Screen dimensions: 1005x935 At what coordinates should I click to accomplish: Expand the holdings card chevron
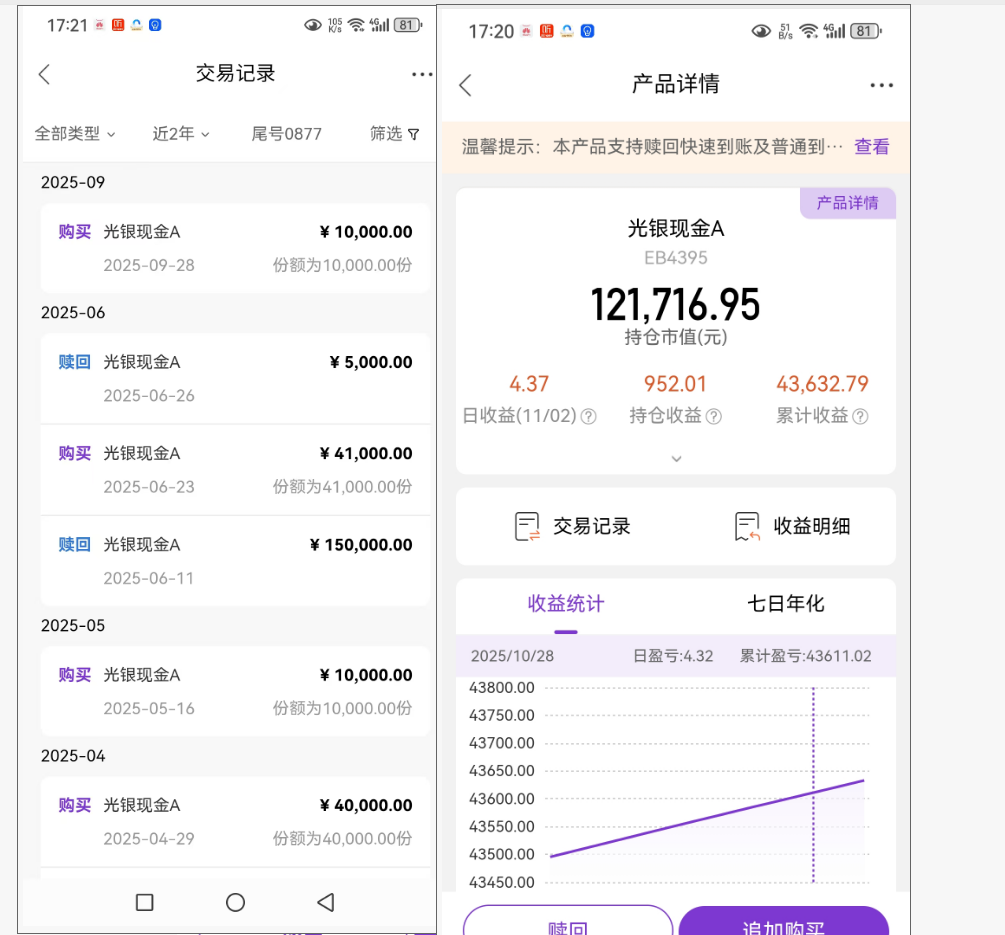(676, 459)
